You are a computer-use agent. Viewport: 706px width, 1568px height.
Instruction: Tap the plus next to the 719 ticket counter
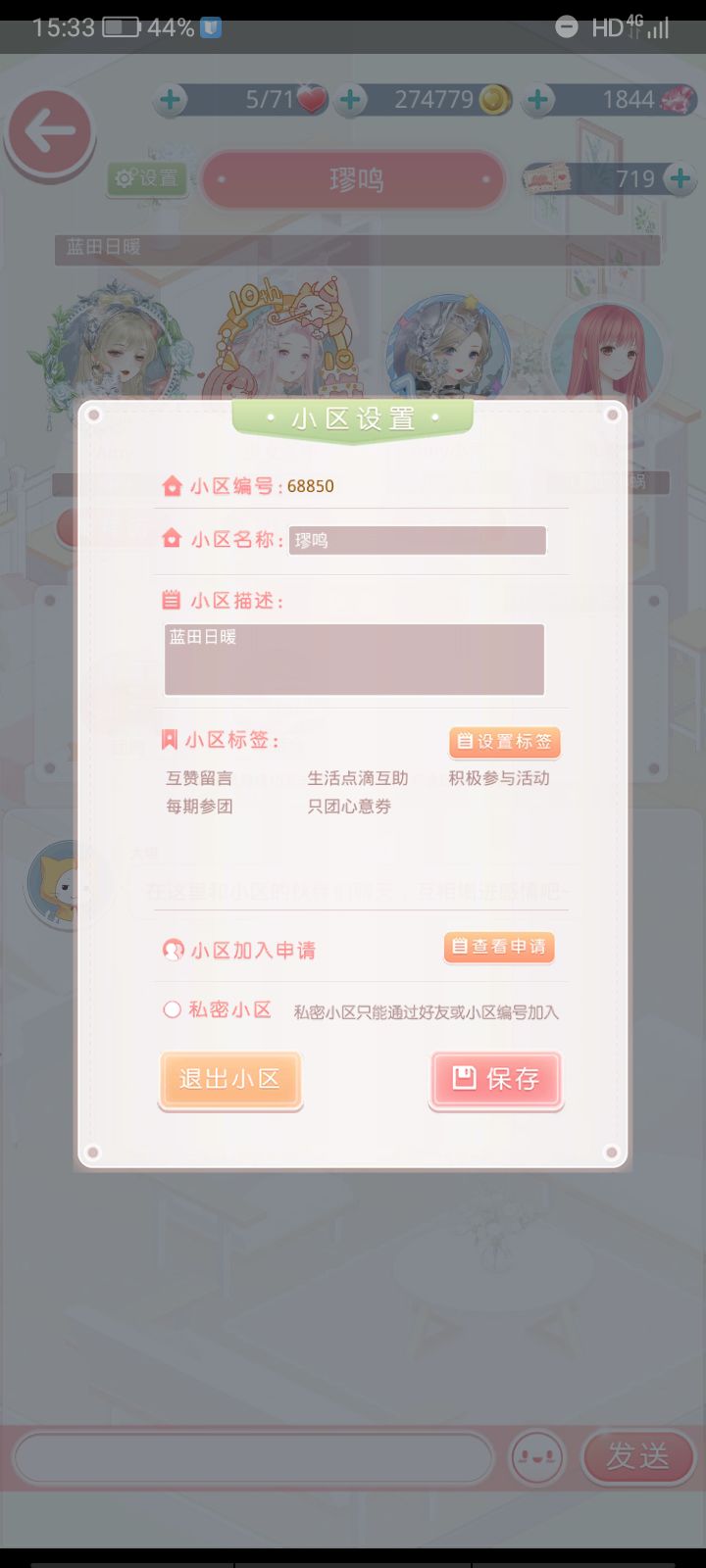pos(681,178)
